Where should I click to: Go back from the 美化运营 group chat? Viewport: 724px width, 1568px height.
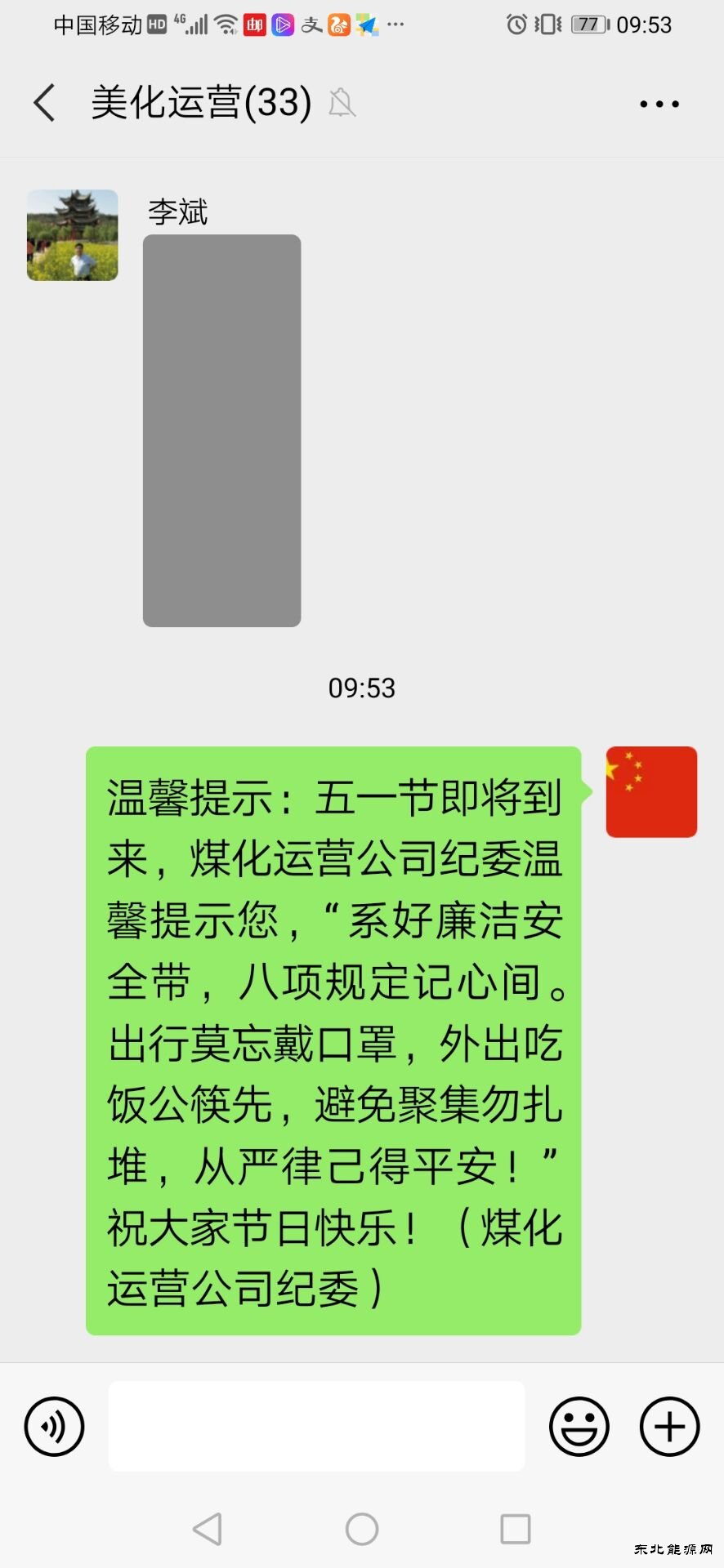pos(45,104)
